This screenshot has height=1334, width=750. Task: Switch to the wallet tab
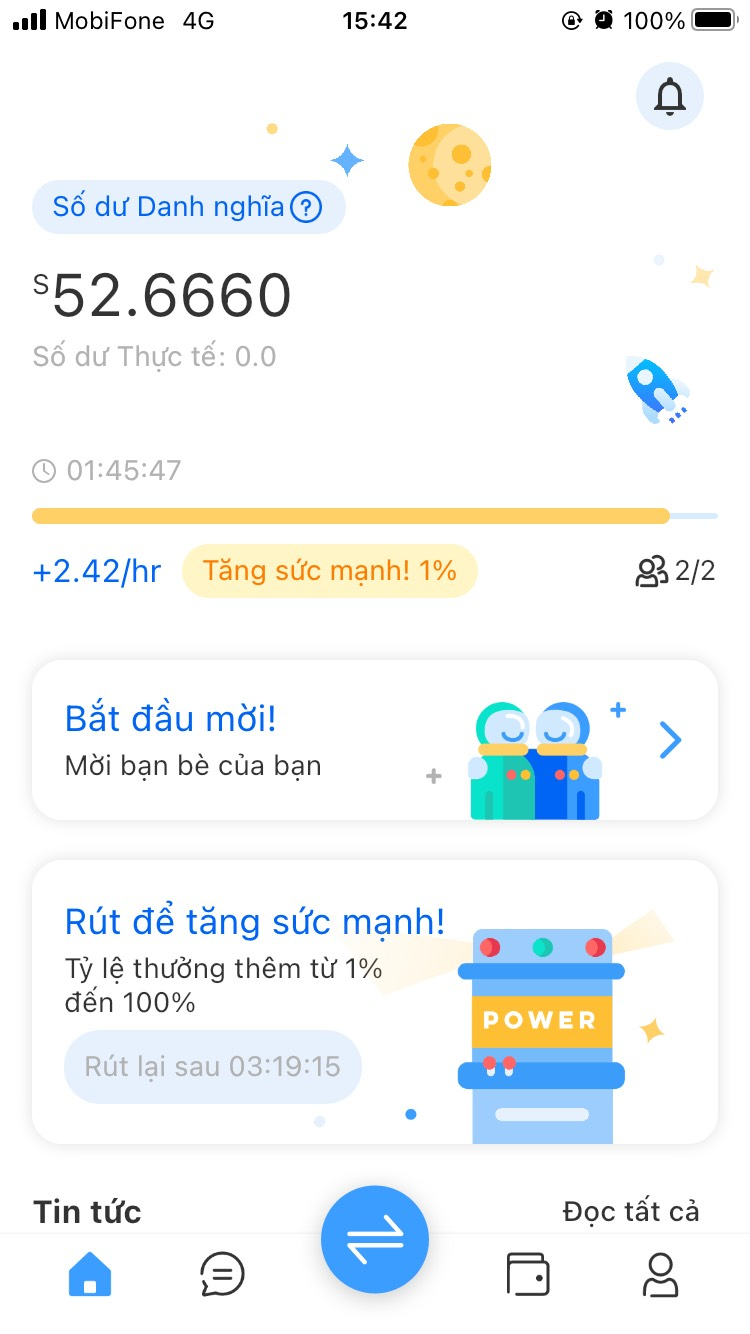pyautogui.click(x=527, y=1275)
